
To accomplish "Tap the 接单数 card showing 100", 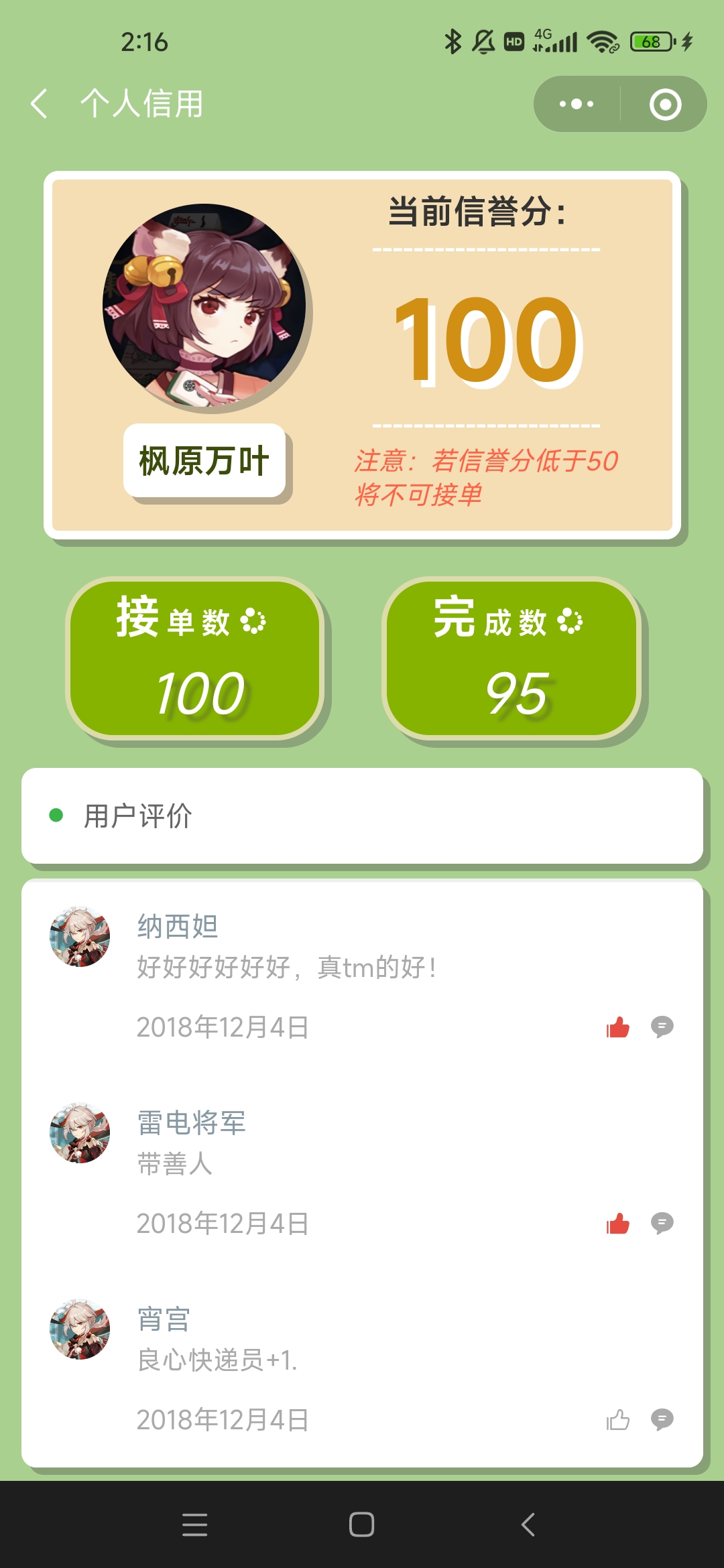I will point(194,659).
